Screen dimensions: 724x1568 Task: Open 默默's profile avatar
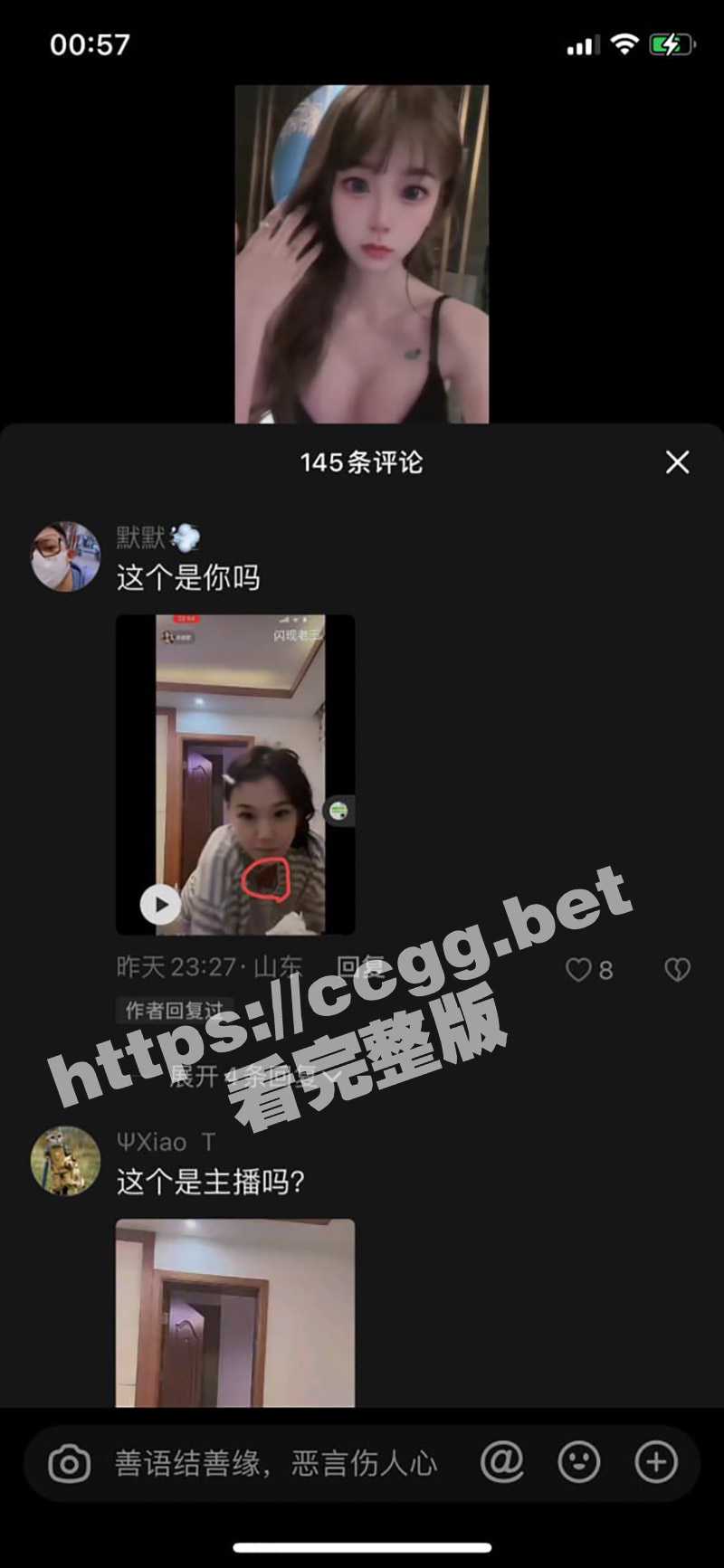tap(65, 556)
